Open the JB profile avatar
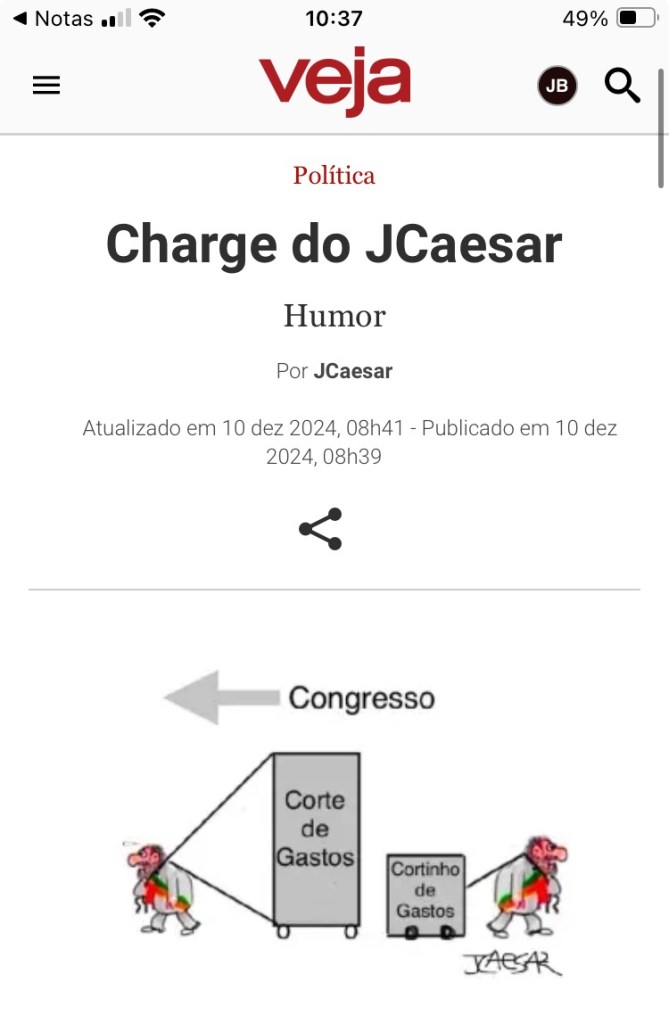 coord(557,86)
